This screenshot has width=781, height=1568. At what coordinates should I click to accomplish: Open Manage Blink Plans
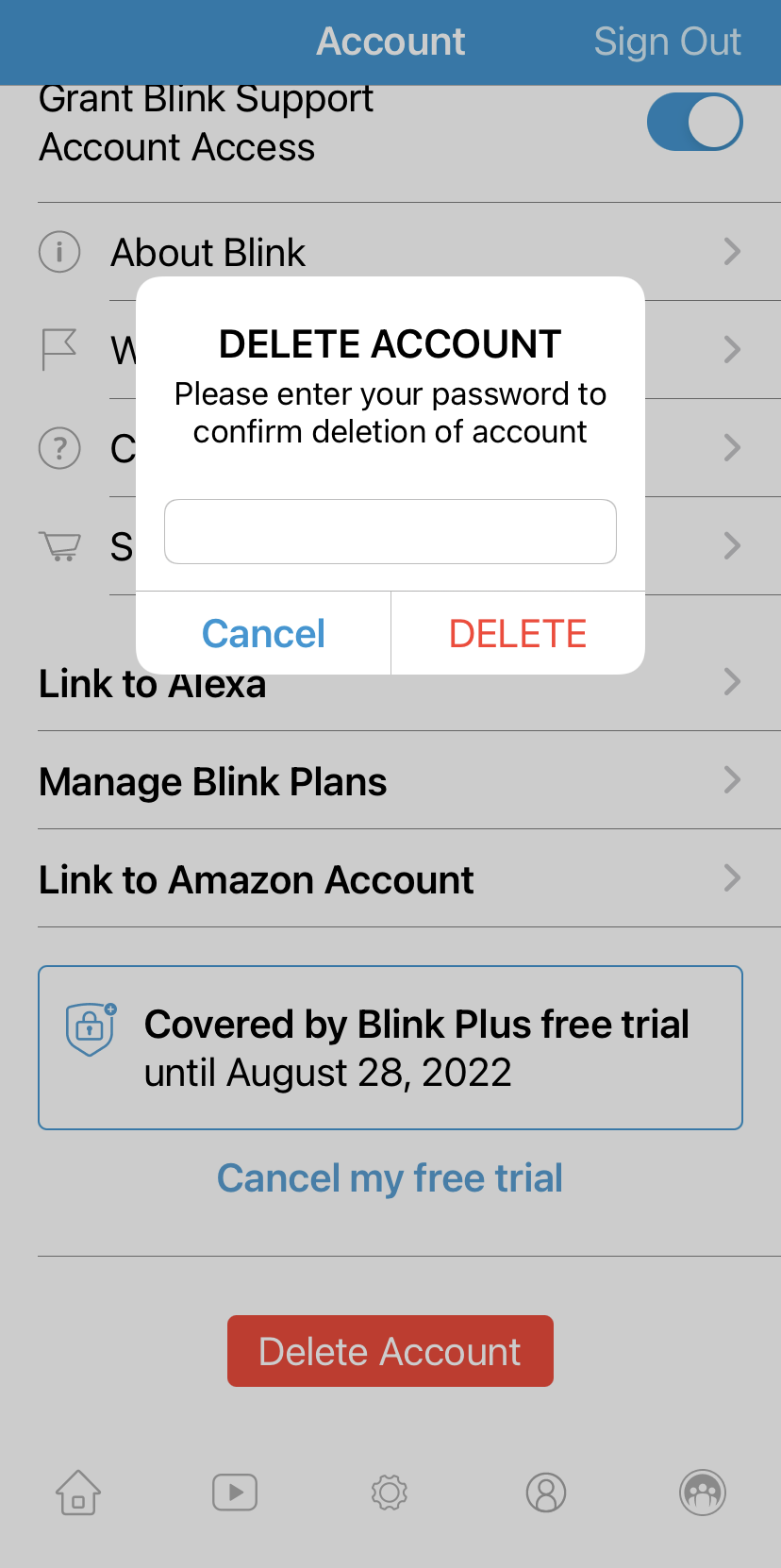point(390,780)
